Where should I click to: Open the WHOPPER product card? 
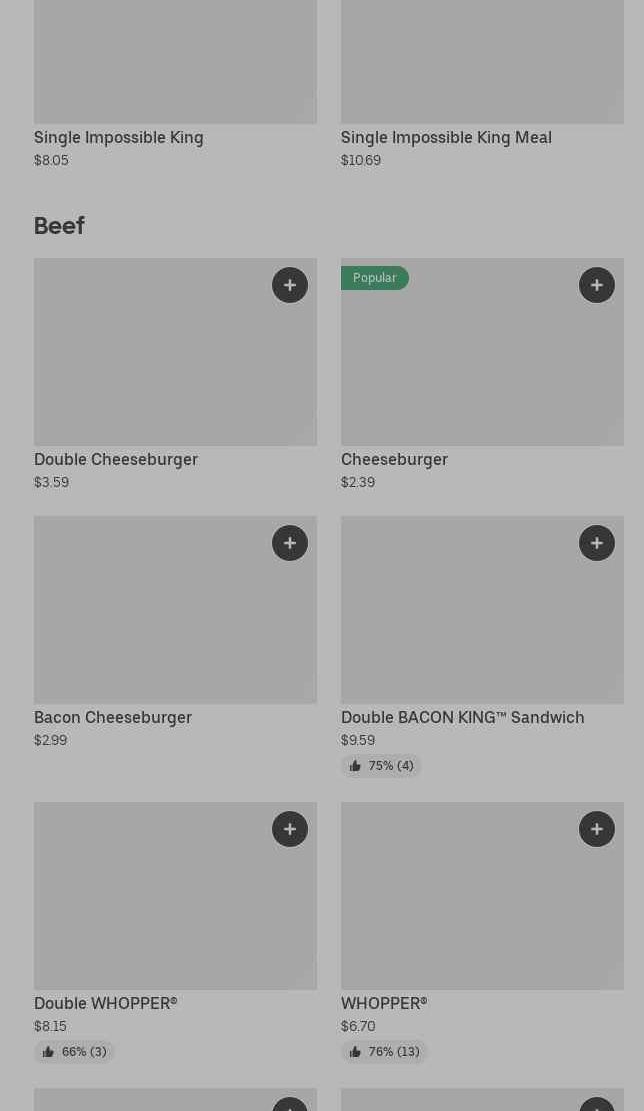(x=482, y=932)
